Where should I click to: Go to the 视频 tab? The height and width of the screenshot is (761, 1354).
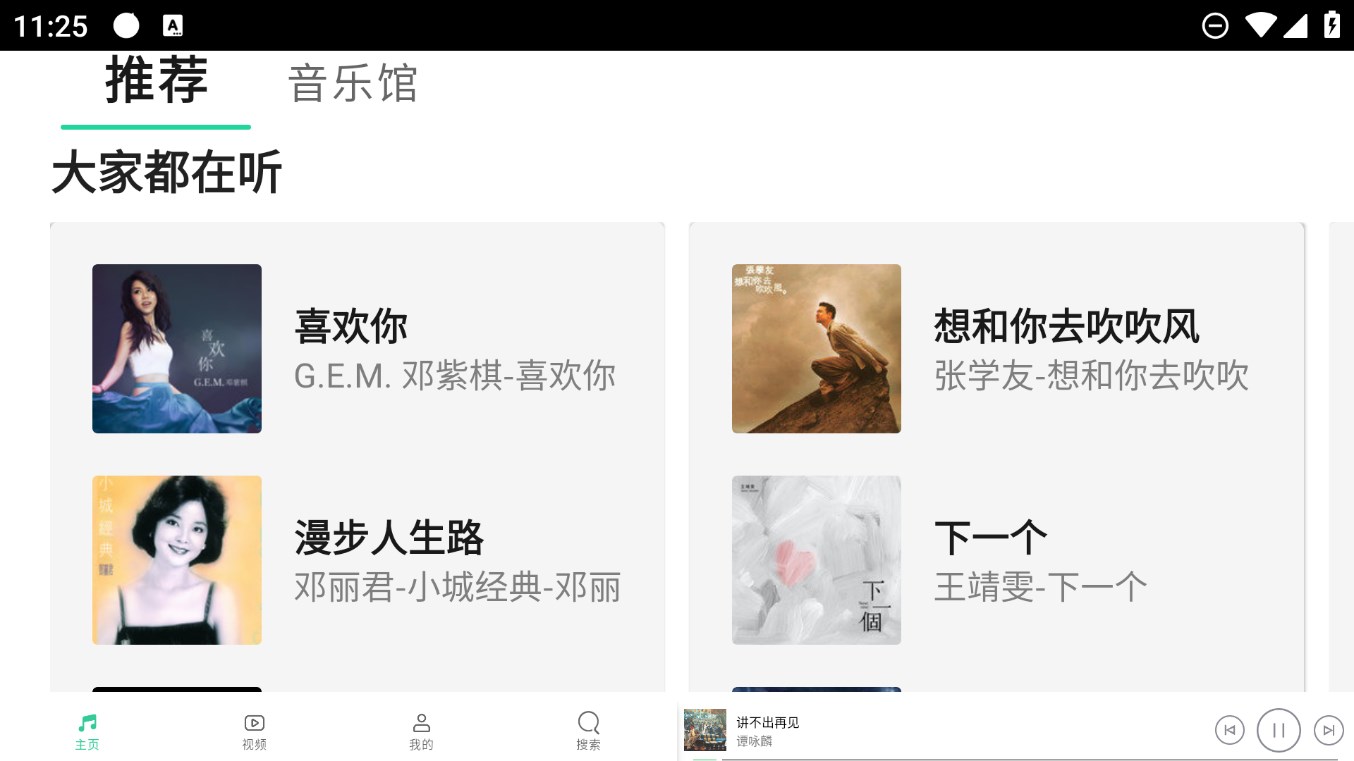point(254,731)
